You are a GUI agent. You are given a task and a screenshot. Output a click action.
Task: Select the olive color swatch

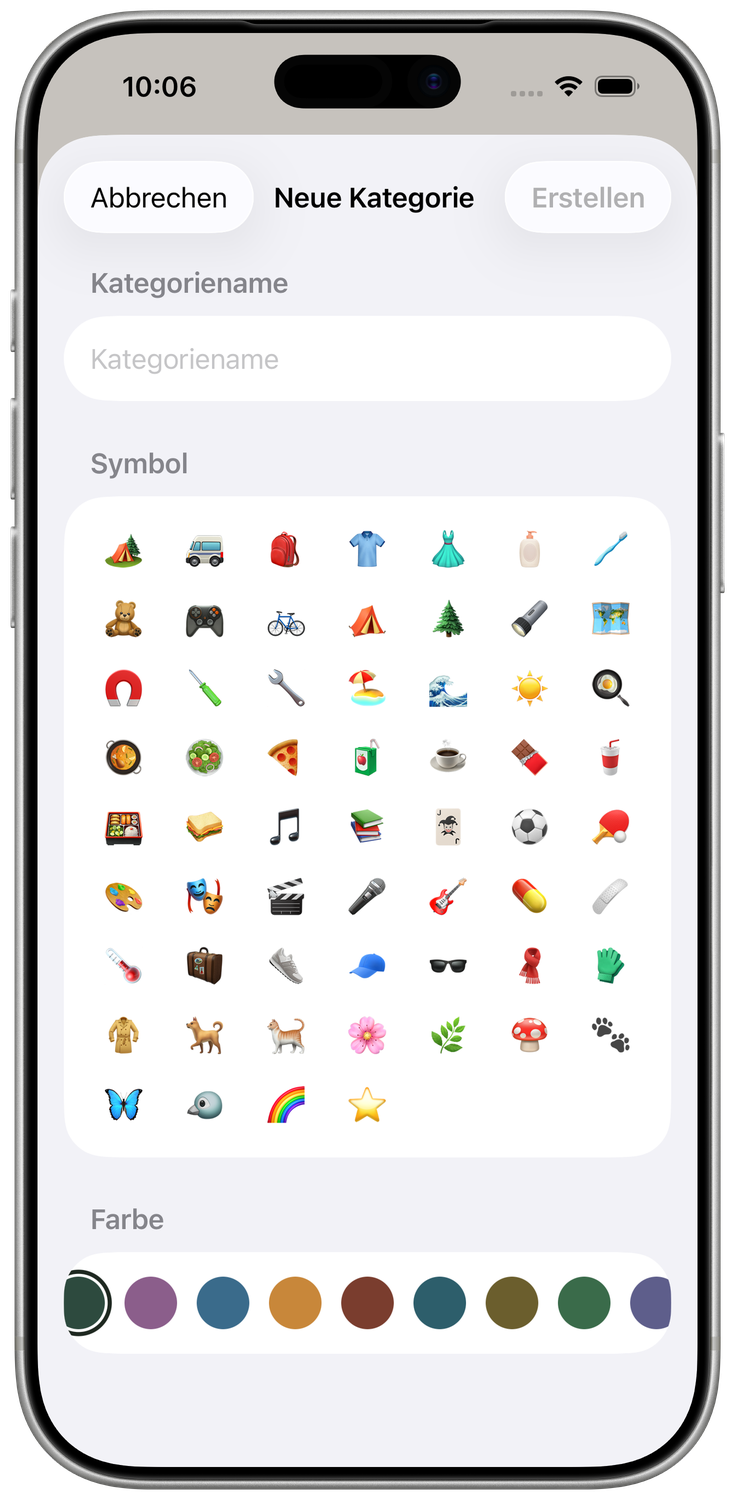[x=512, y=1303]
